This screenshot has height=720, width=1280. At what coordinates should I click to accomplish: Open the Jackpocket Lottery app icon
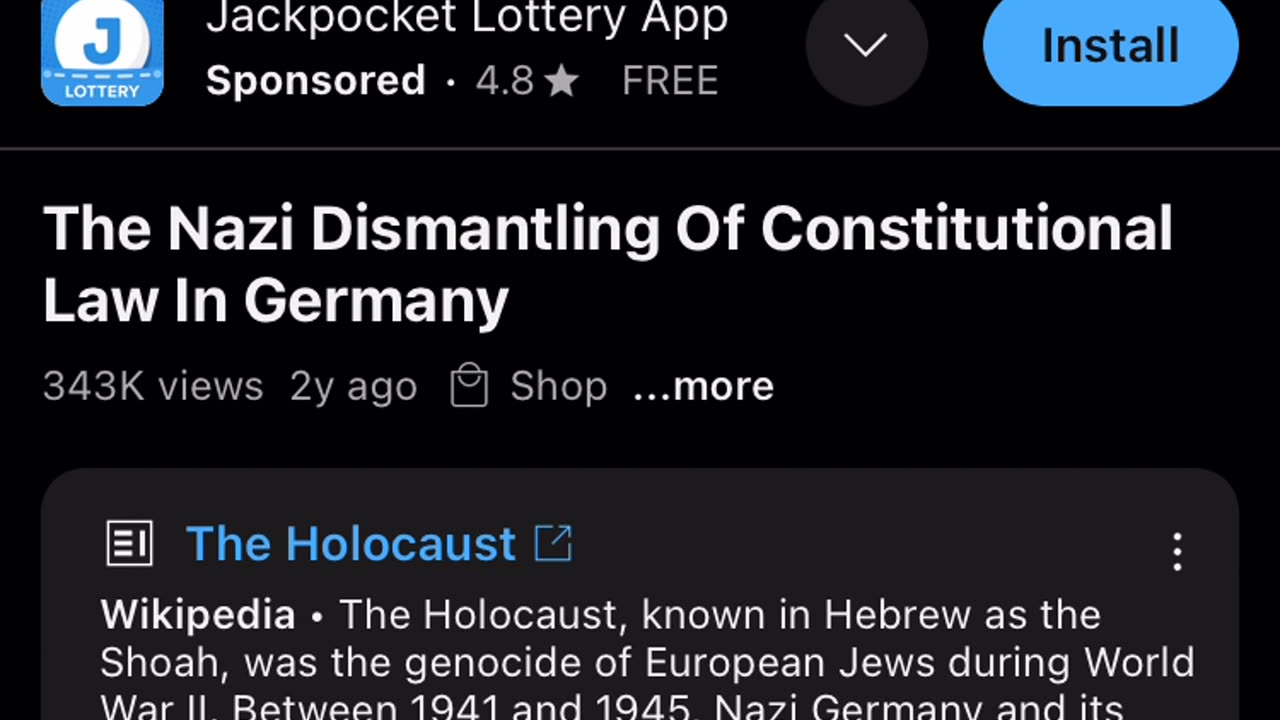coord(102,52)
